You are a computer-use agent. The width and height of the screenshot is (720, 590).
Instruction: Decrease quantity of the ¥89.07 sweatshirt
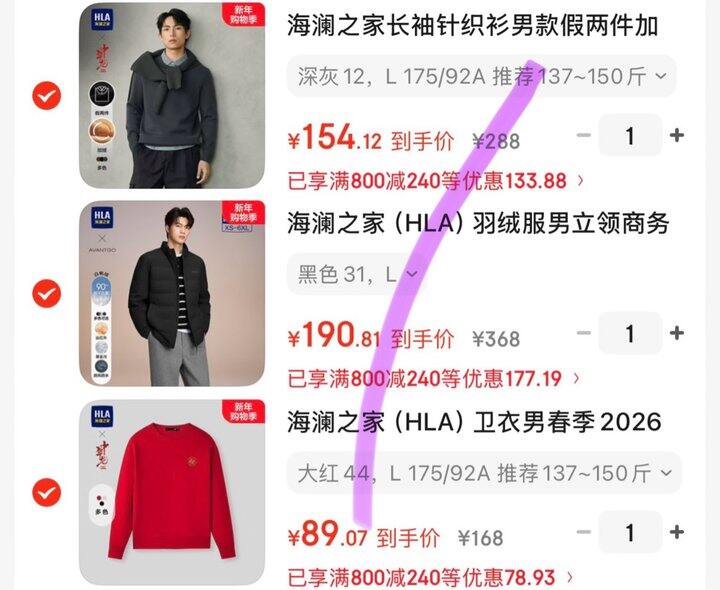click(584, 533)
